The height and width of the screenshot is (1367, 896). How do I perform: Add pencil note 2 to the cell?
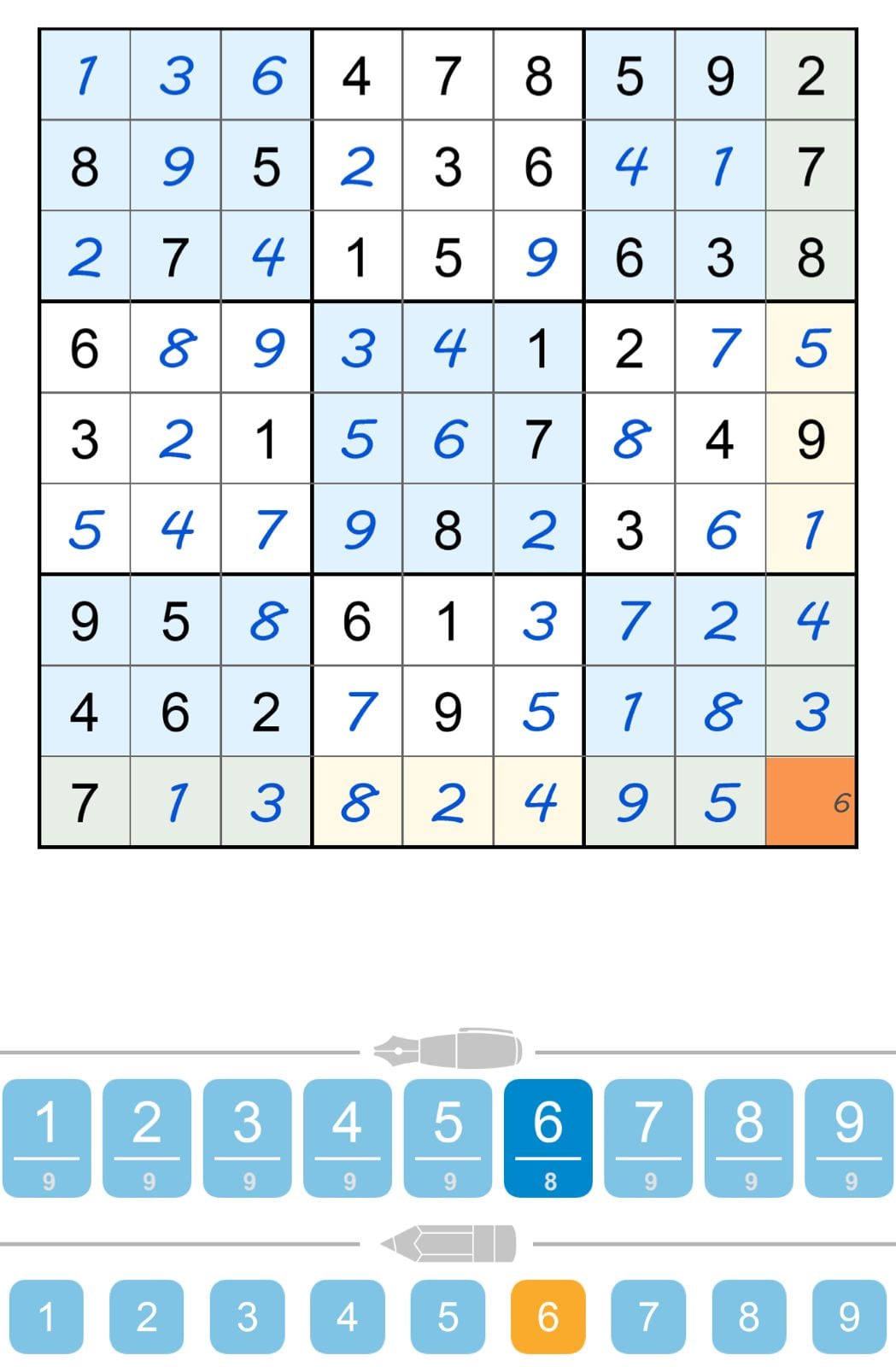[x=147, y=1317]
